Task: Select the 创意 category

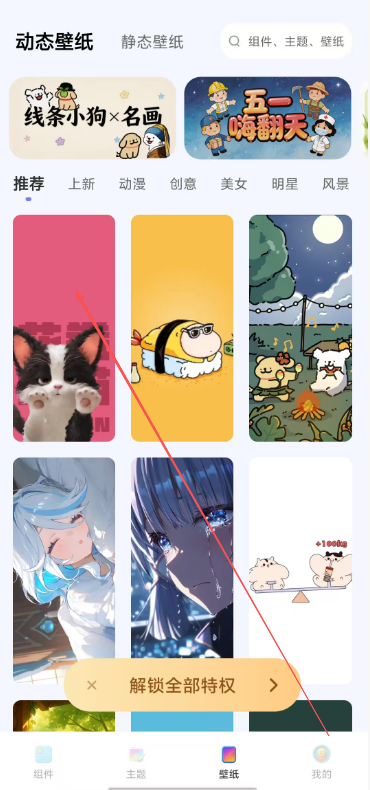Action: click(183, 184)
